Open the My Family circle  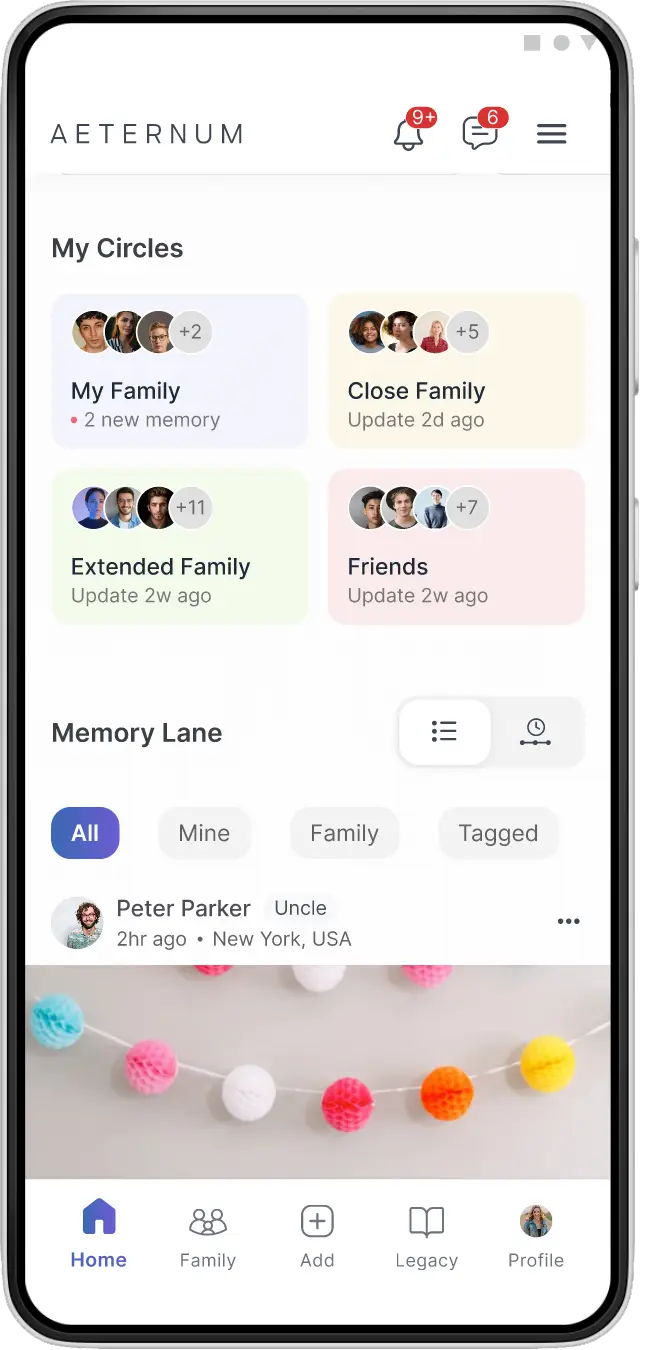(180, 371)
